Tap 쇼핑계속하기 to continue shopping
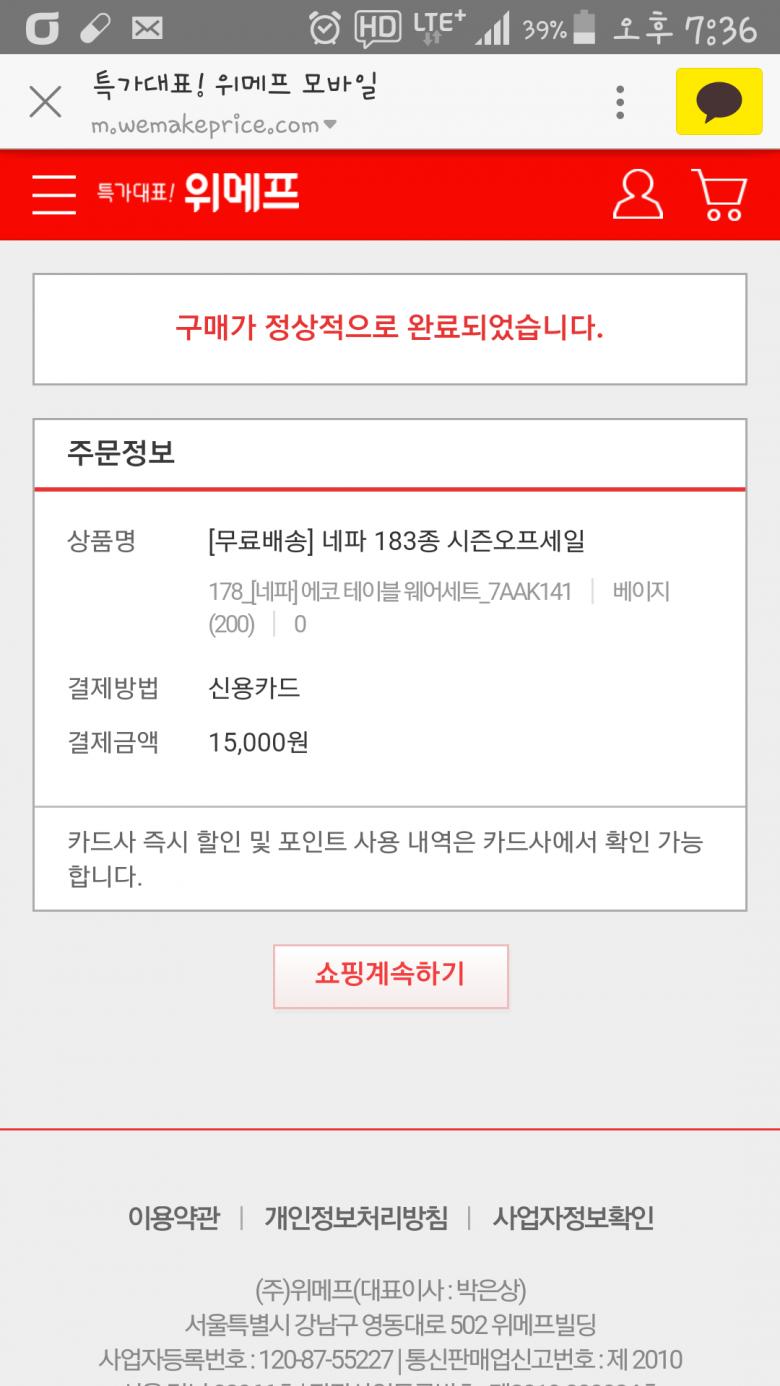The height and width of the screenshot is (1386, 780). pos(390,975)
